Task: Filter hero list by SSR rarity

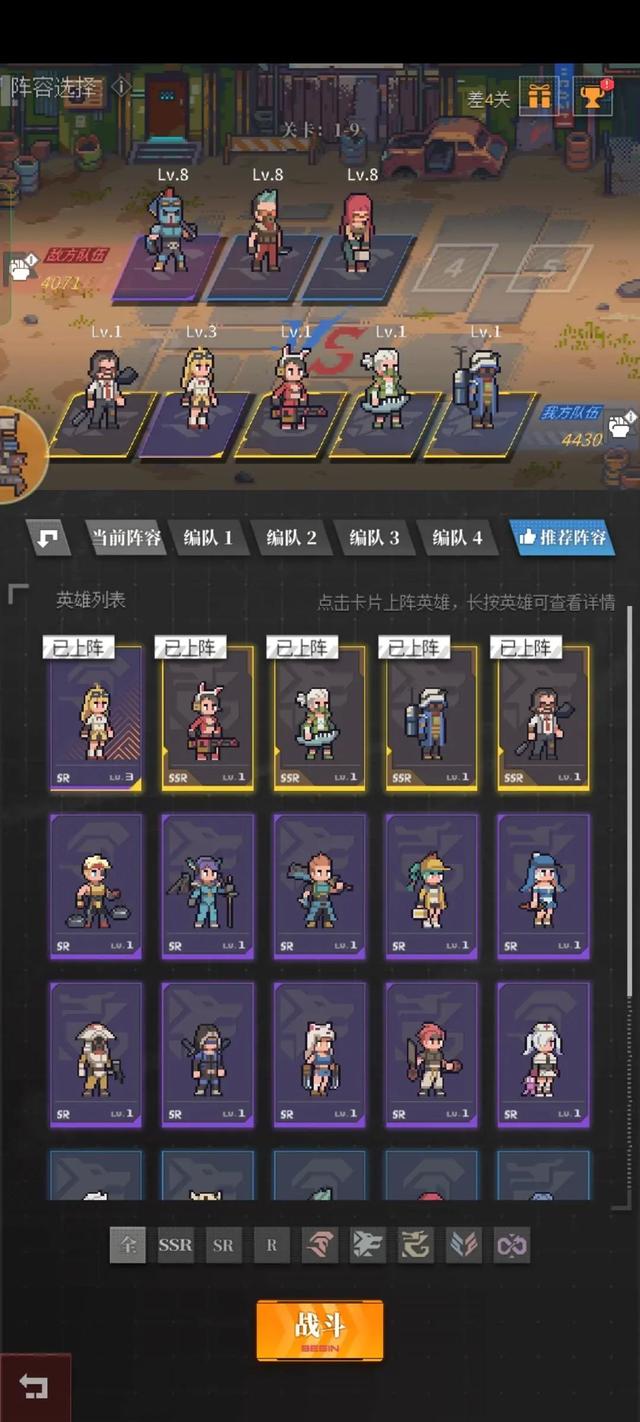Action: (x=175, y=1245)
